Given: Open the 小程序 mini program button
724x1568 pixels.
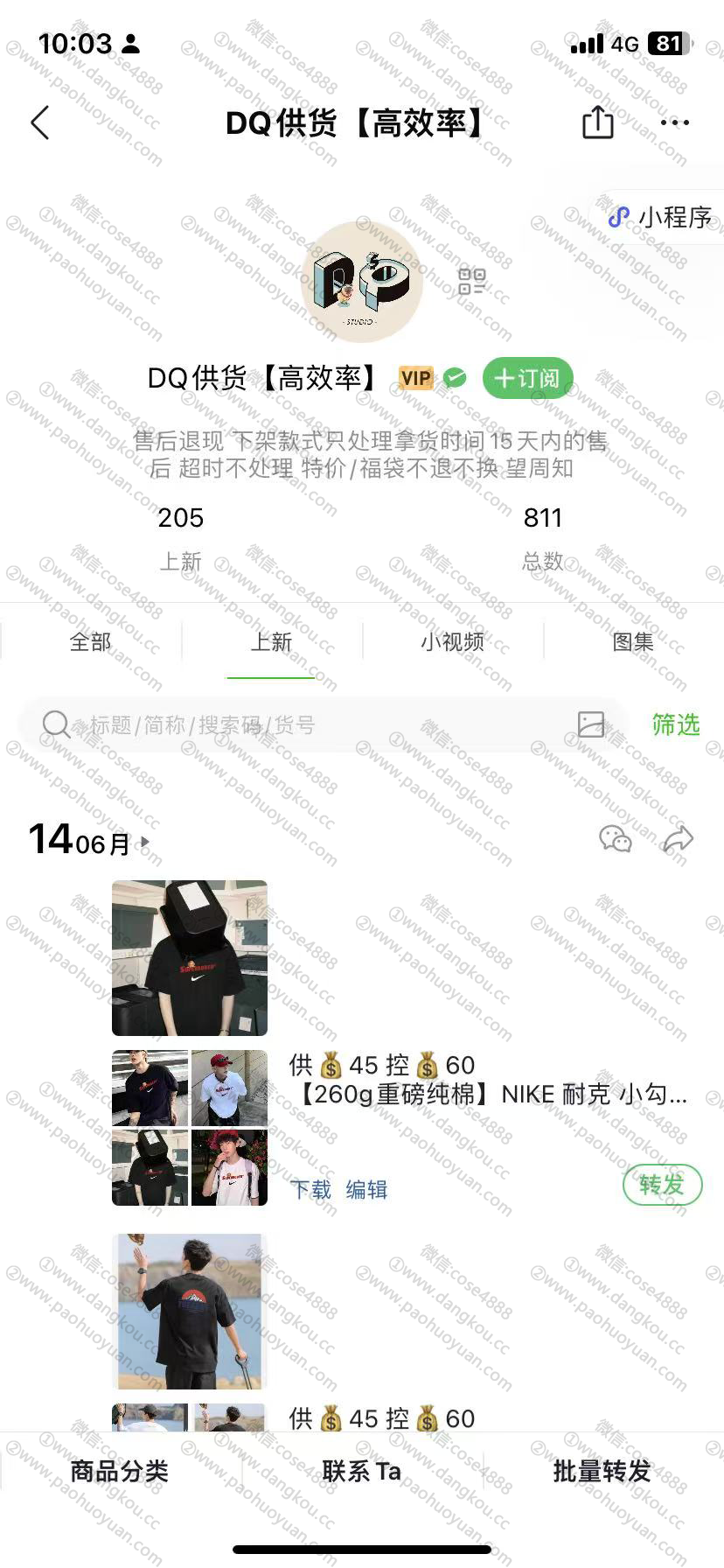Looking at the screenshot, I should tap(662, 217).
